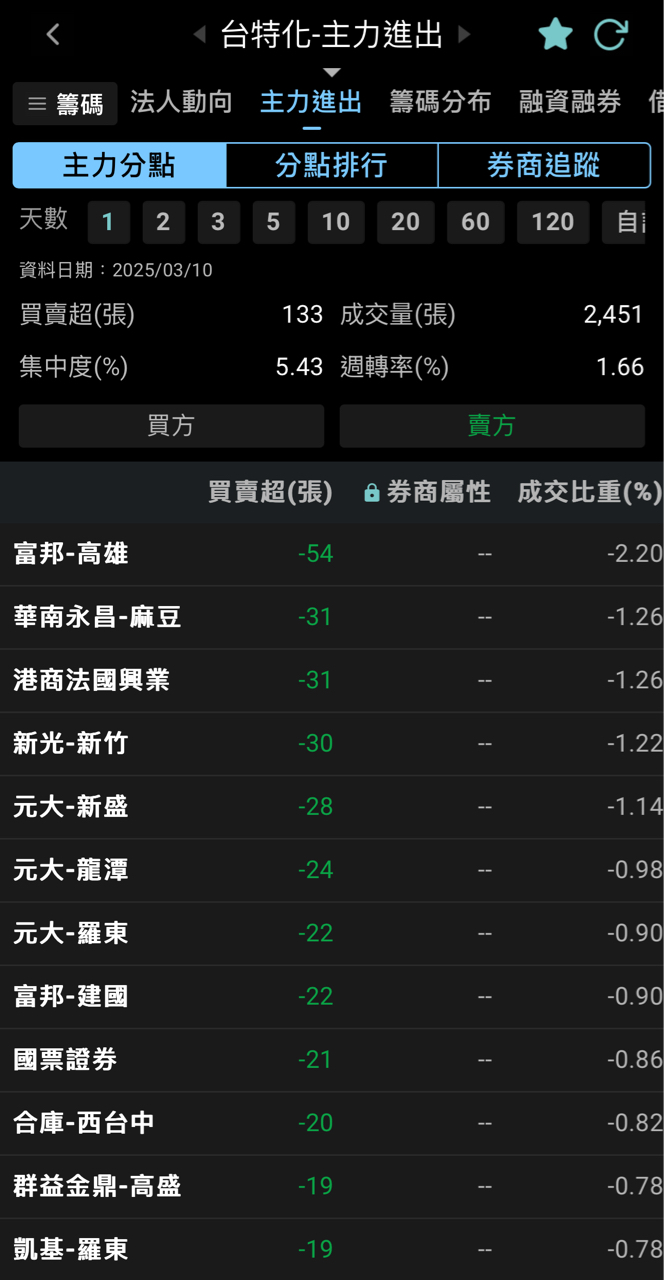Choose the 120 days option
Screen dimensions: 664x1280
coord(552,222)
